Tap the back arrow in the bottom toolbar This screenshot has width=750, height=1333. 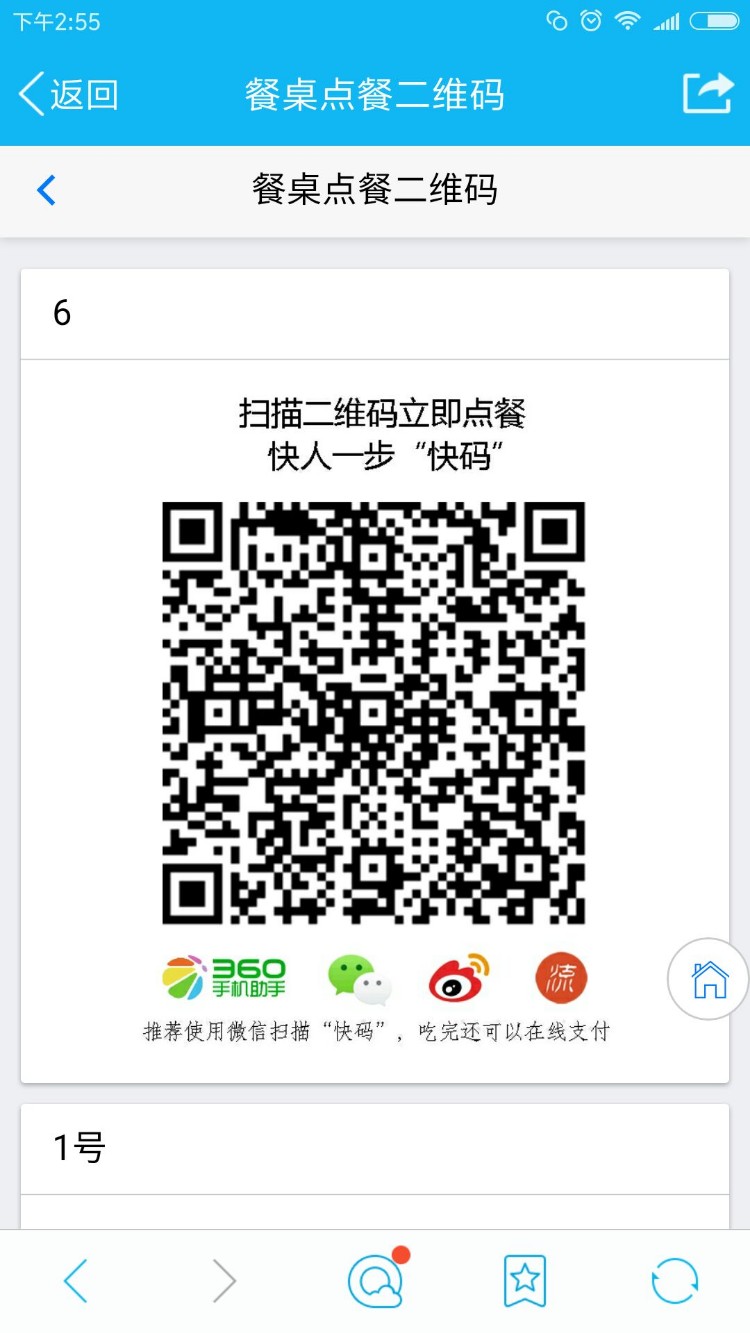75,1279
